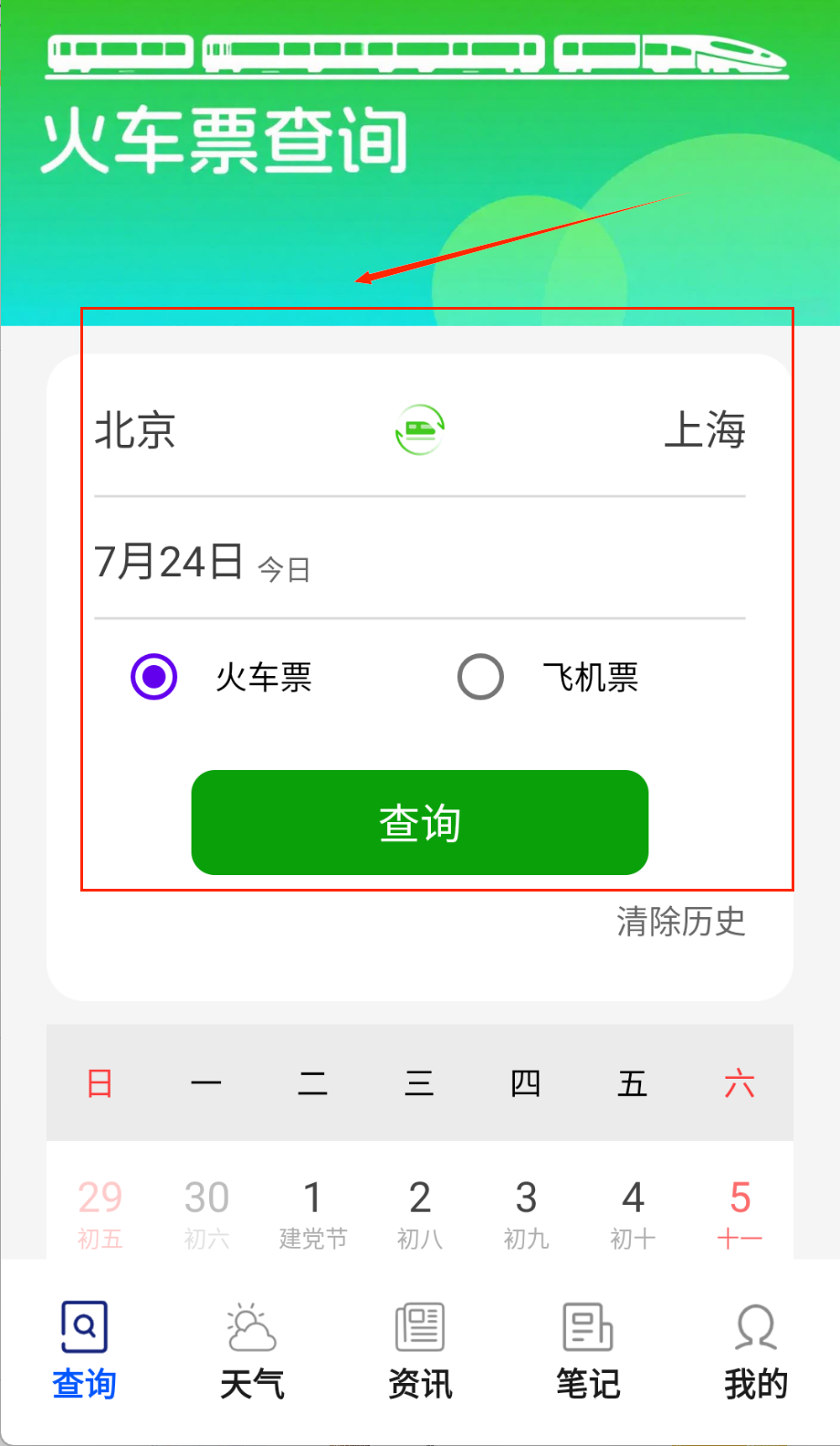840x1446 pixels.
Task: Switch to the 天气 tab
Action: 252,1350
